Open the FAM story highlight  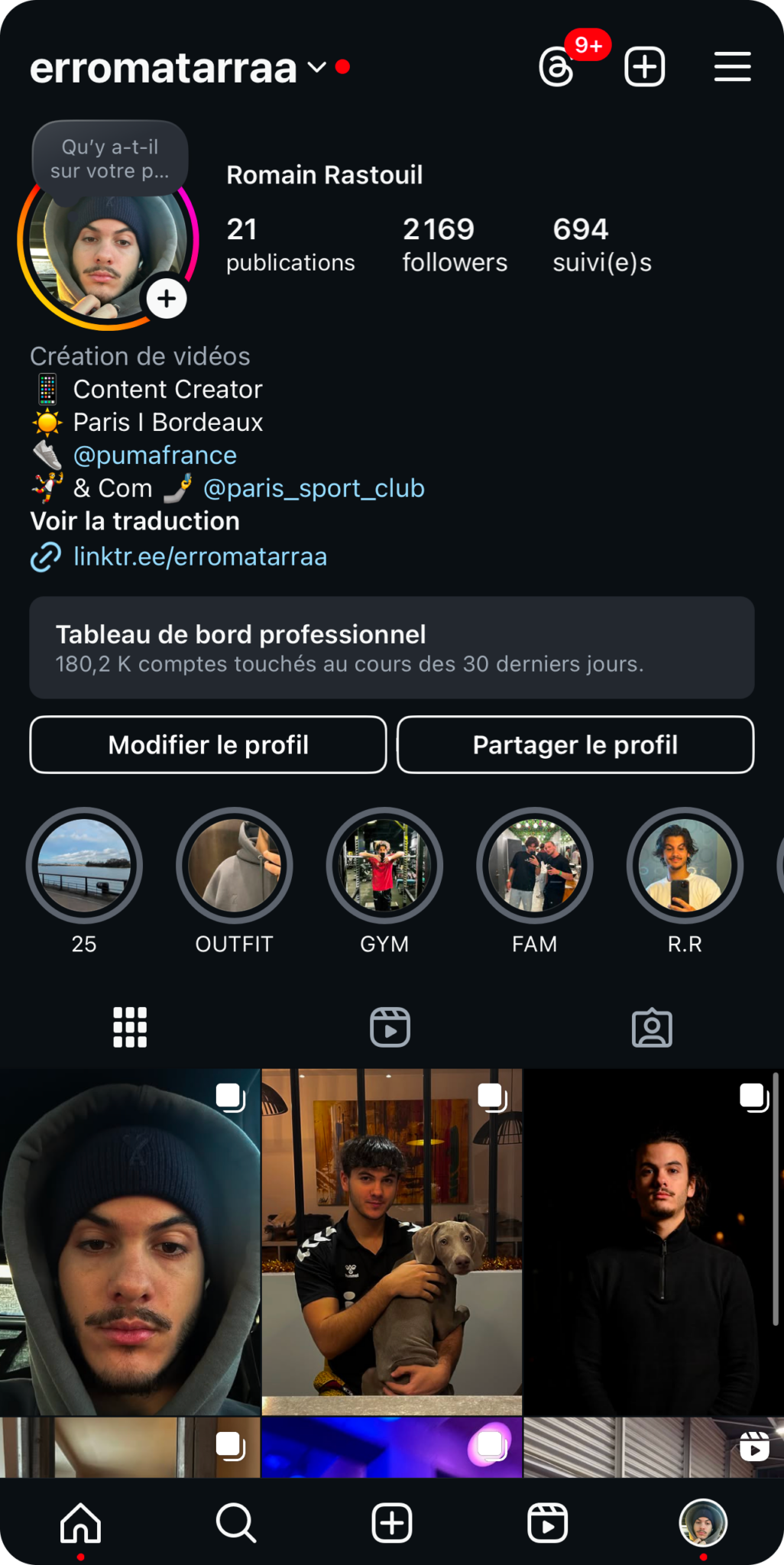coord(534,866)
